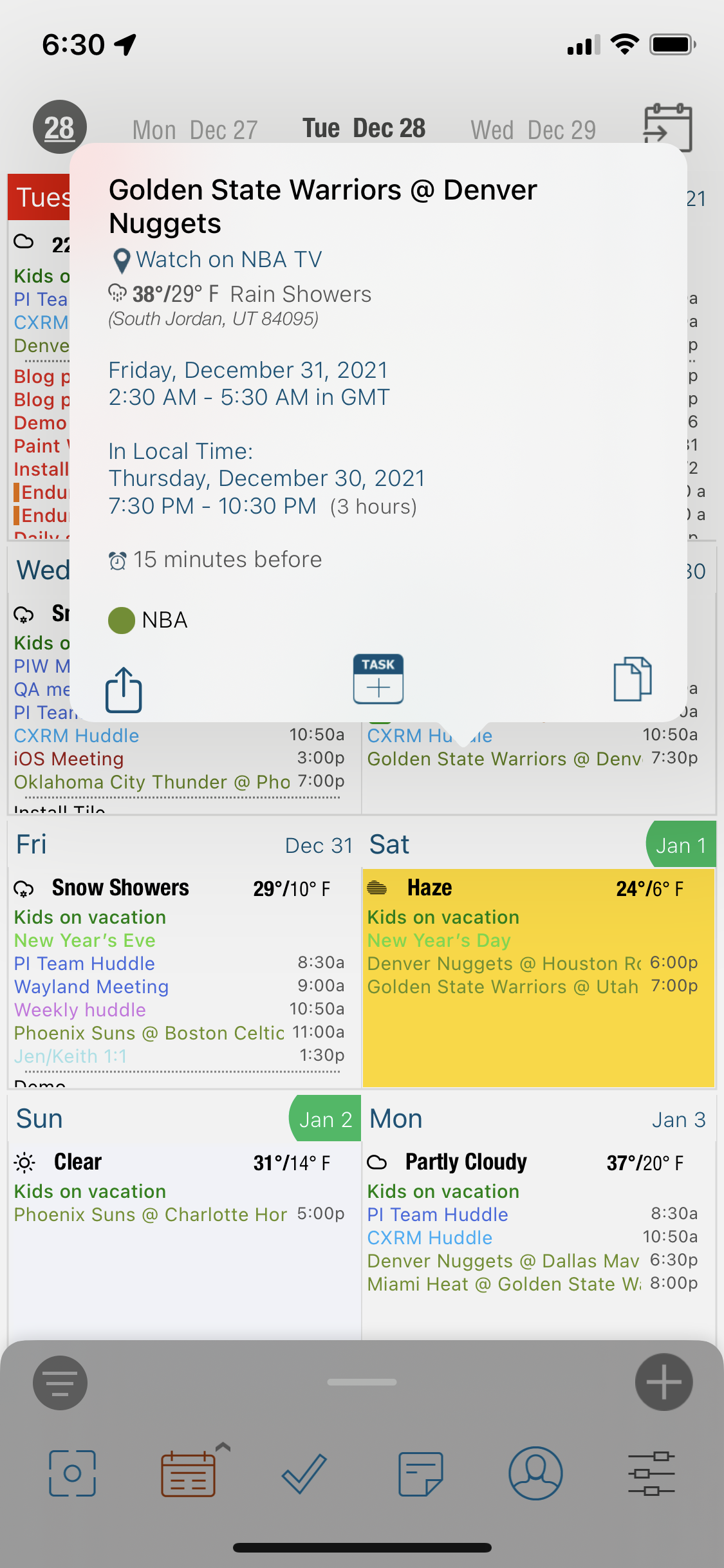Switch to the contacts tab
Viewport: 724px width, 1568px height.
coord(535,1473)
